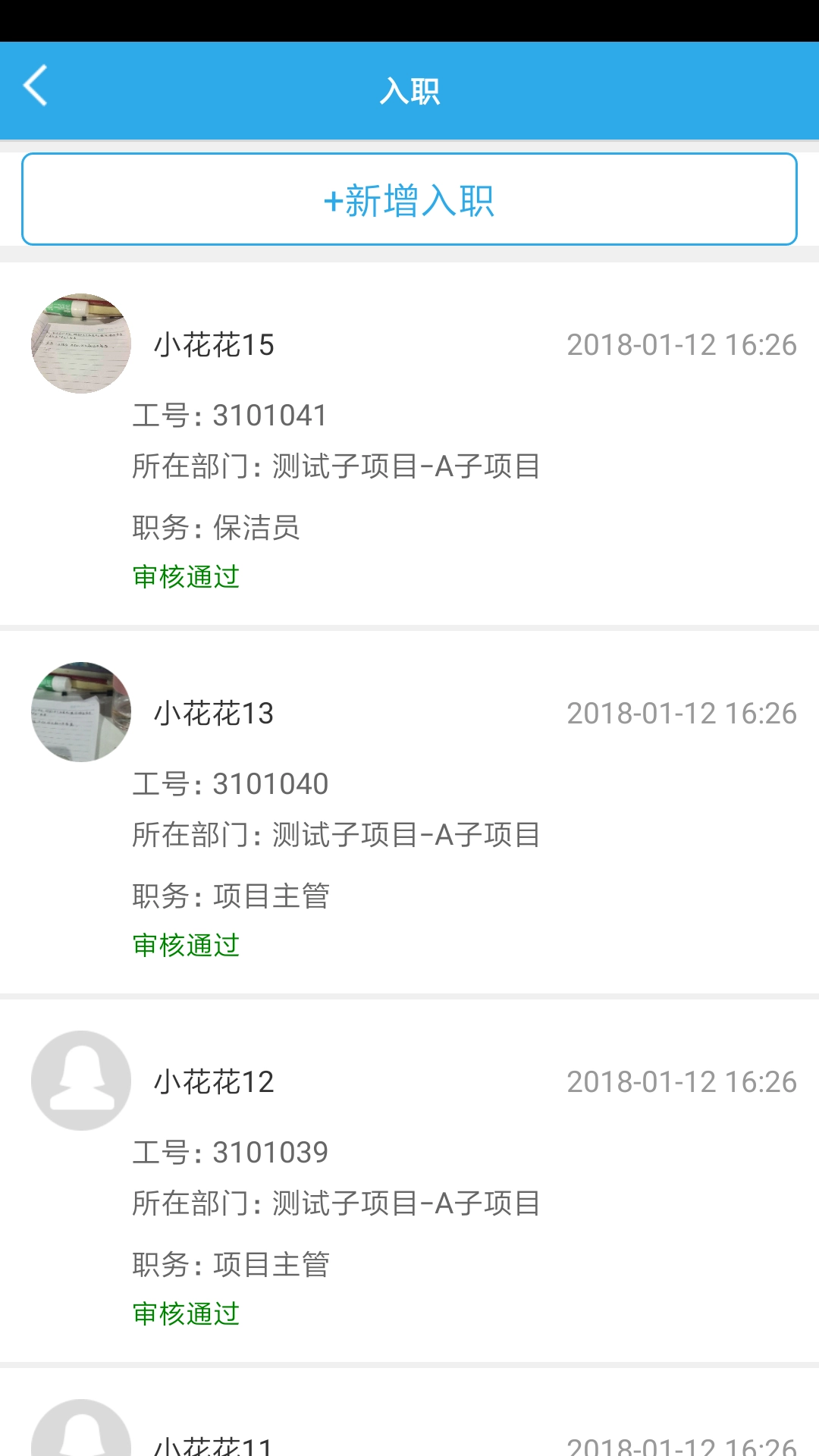Tap 审核通过 status under 小花花12
The image size is (819, 1456).
pyautogui.click(x=185, y=1314)
